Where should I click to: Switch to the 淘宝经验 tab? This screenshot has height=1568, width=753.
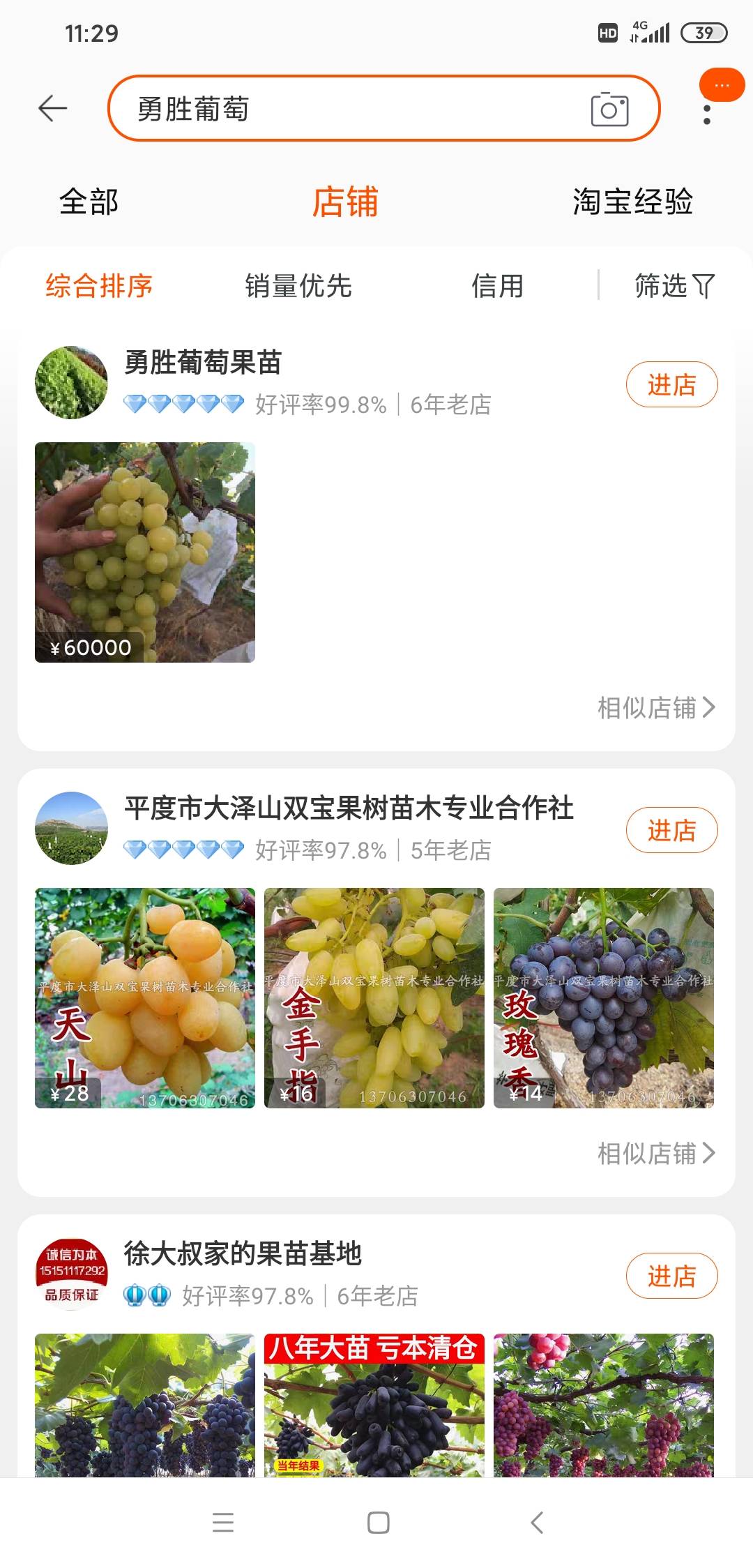[x=632, y=202]
